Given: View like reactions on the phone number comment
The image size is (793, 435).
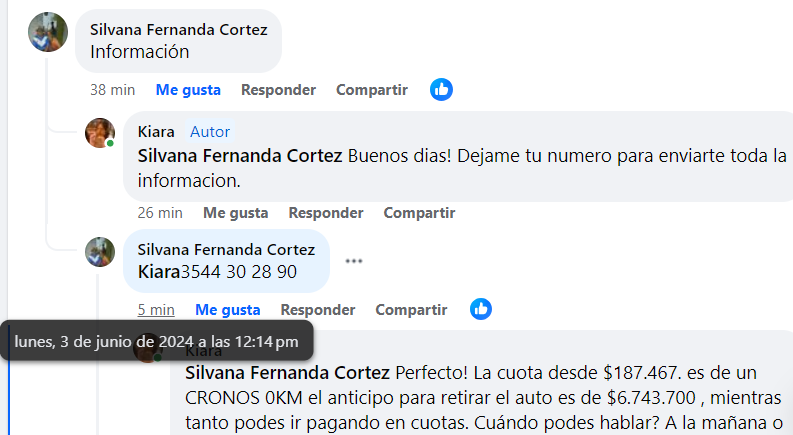Looking at the screenshot, I should (481, 309).
